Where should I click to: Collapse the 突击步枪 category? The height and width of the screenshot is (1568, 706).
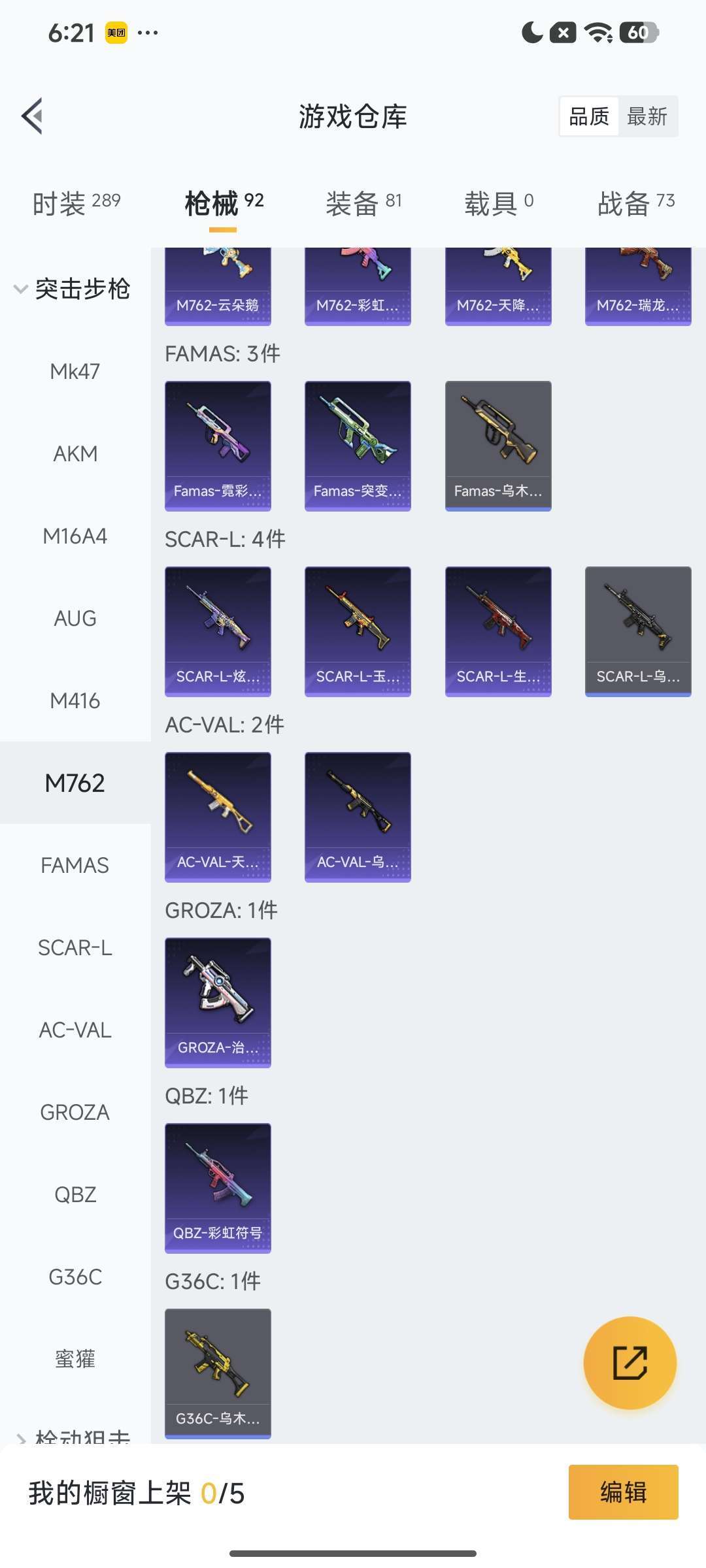72,289
